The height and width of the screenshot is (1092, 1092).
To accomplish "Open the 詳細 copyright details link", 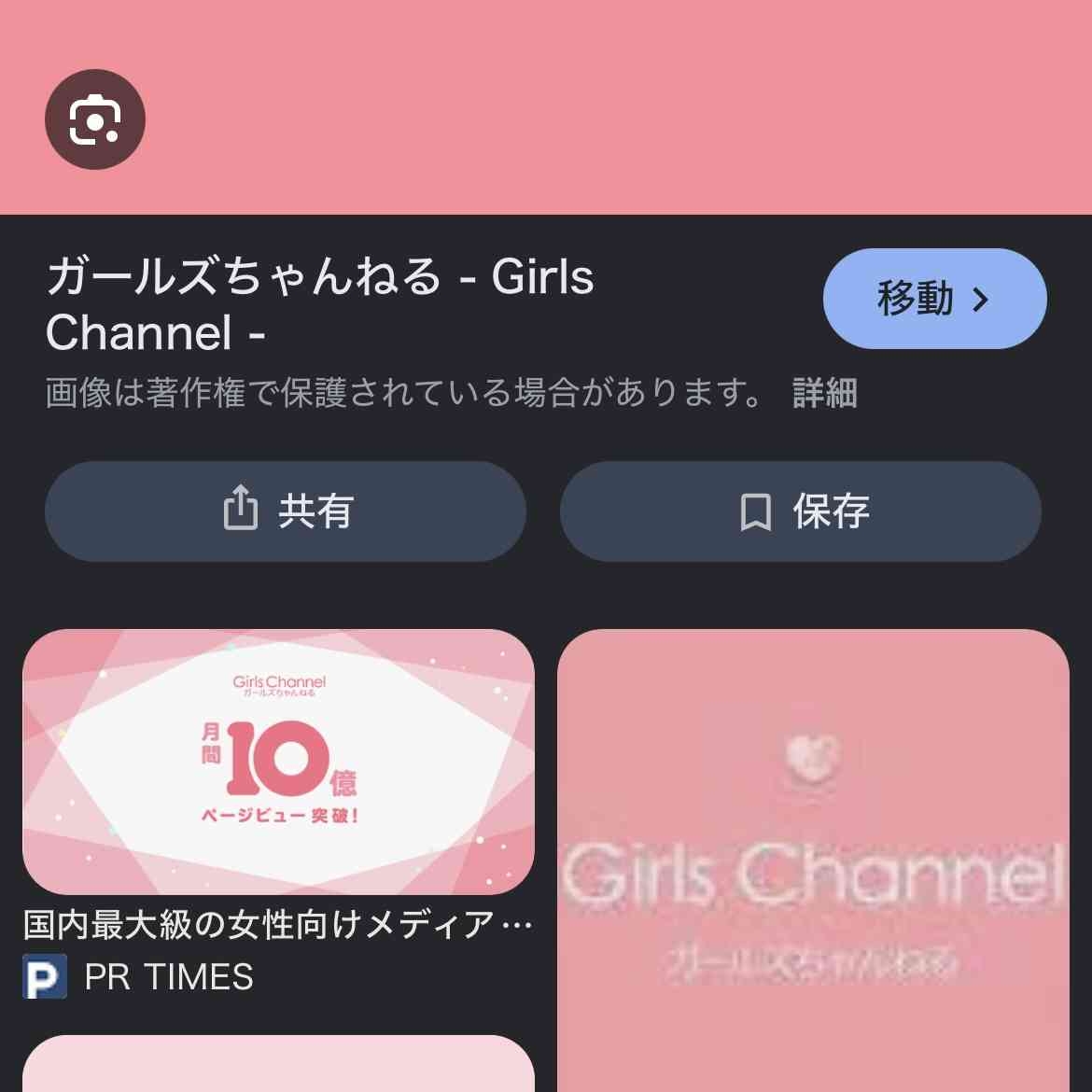I will 825,393.
